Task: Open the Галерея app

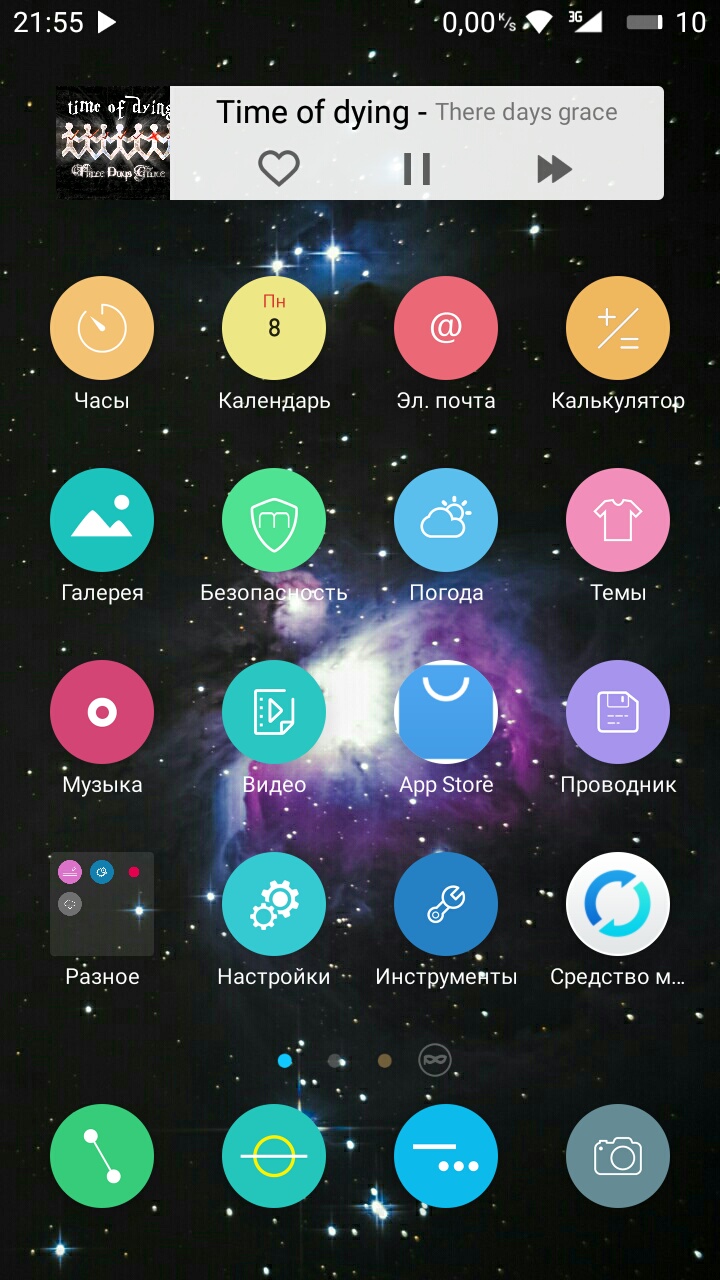Action: coord(102,520)
